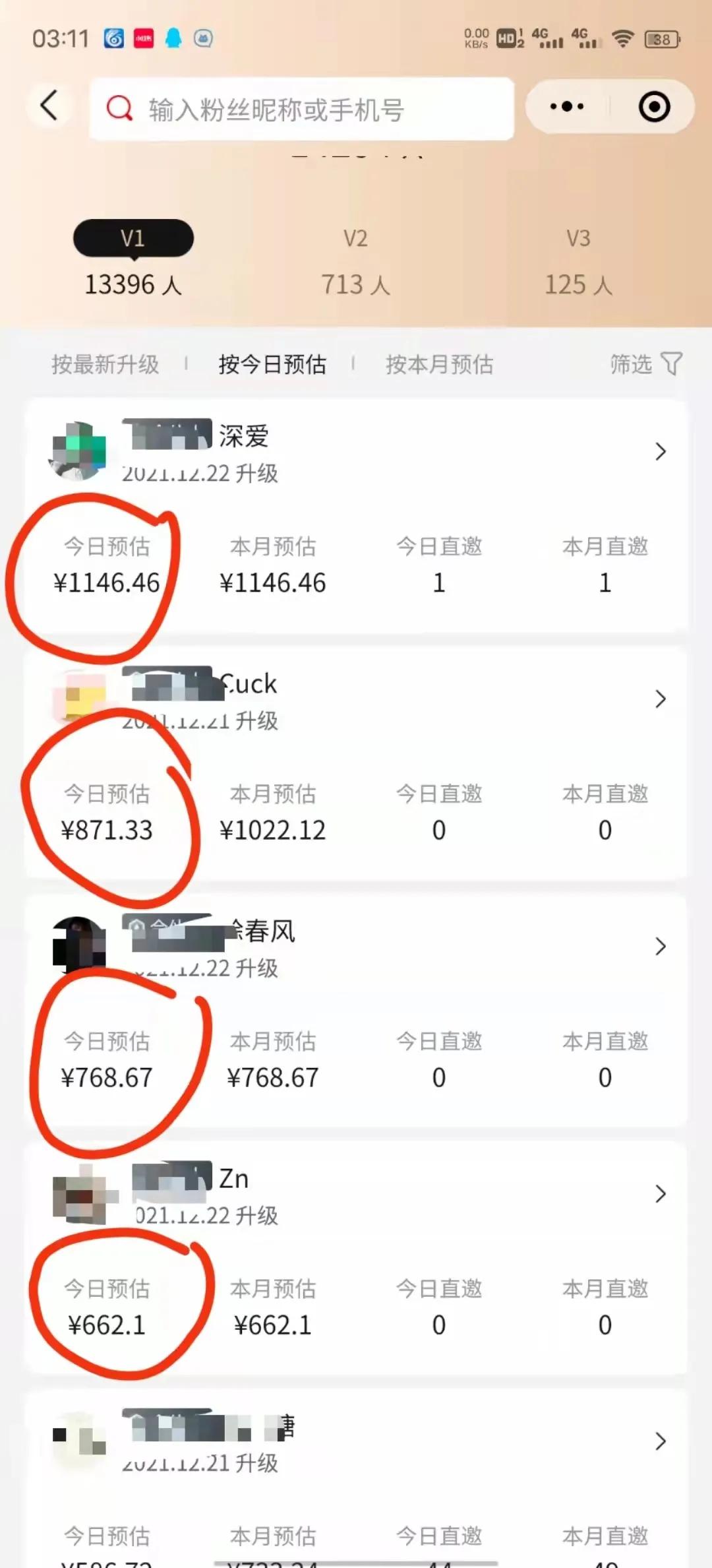Tap the HD indicator in the status bar
The image size is (712, 1568).
pyautogui.click(x=507, y=38)
